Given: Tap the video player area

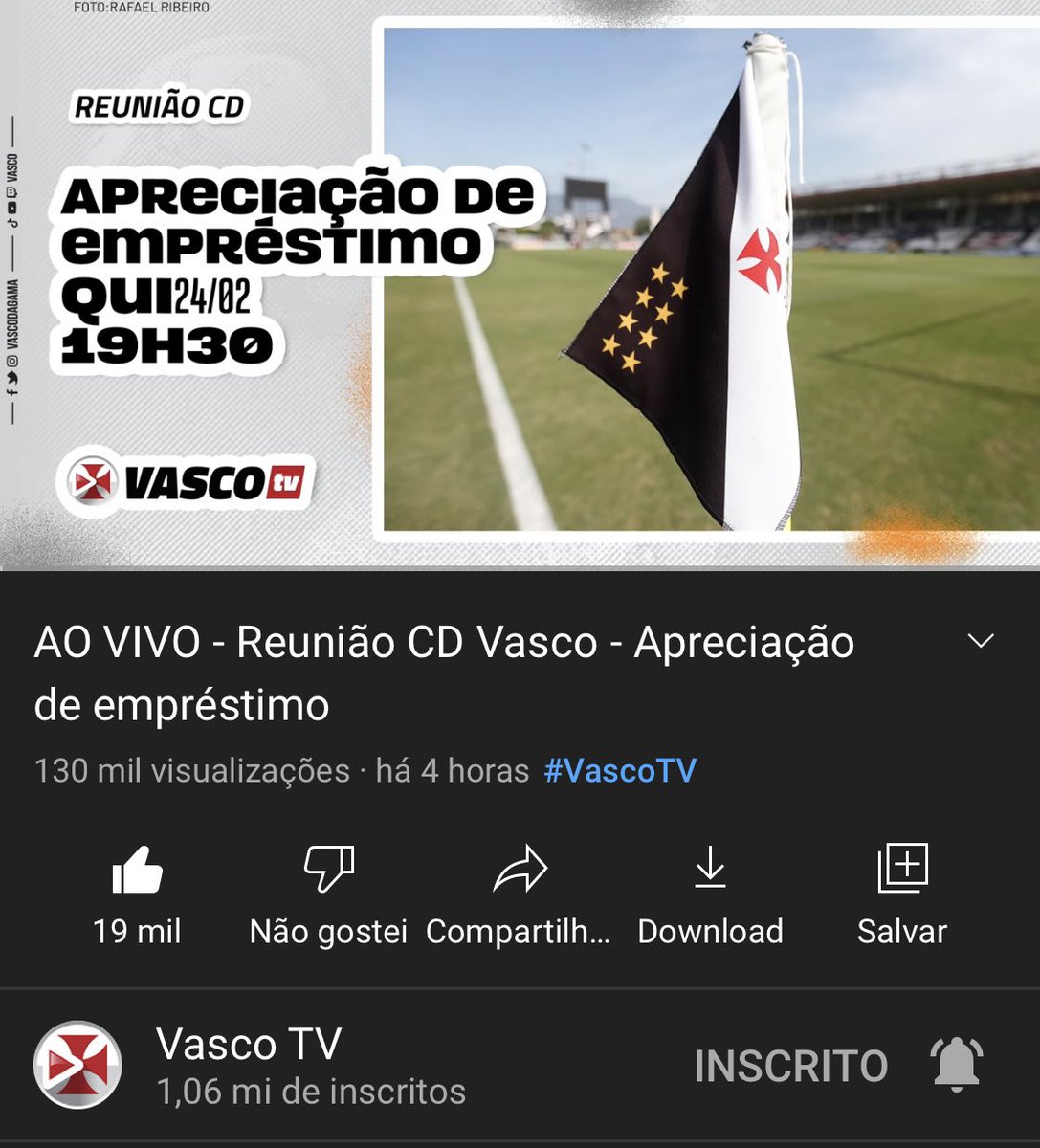Looking at the screenshot, I should coord(520,287).
